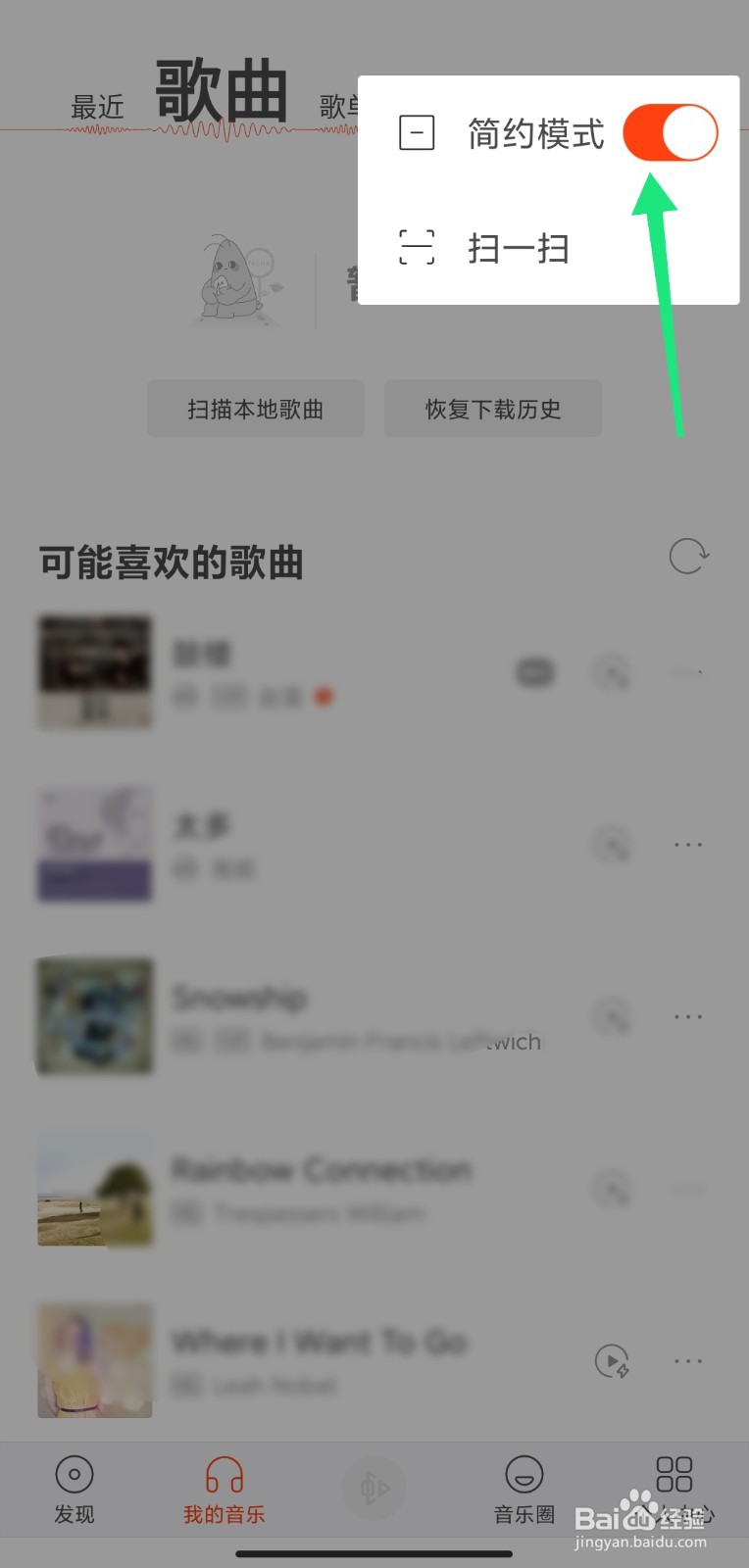
Task: Open the 音乐圈 music circle icon
Action: [x=524, y=1472]
